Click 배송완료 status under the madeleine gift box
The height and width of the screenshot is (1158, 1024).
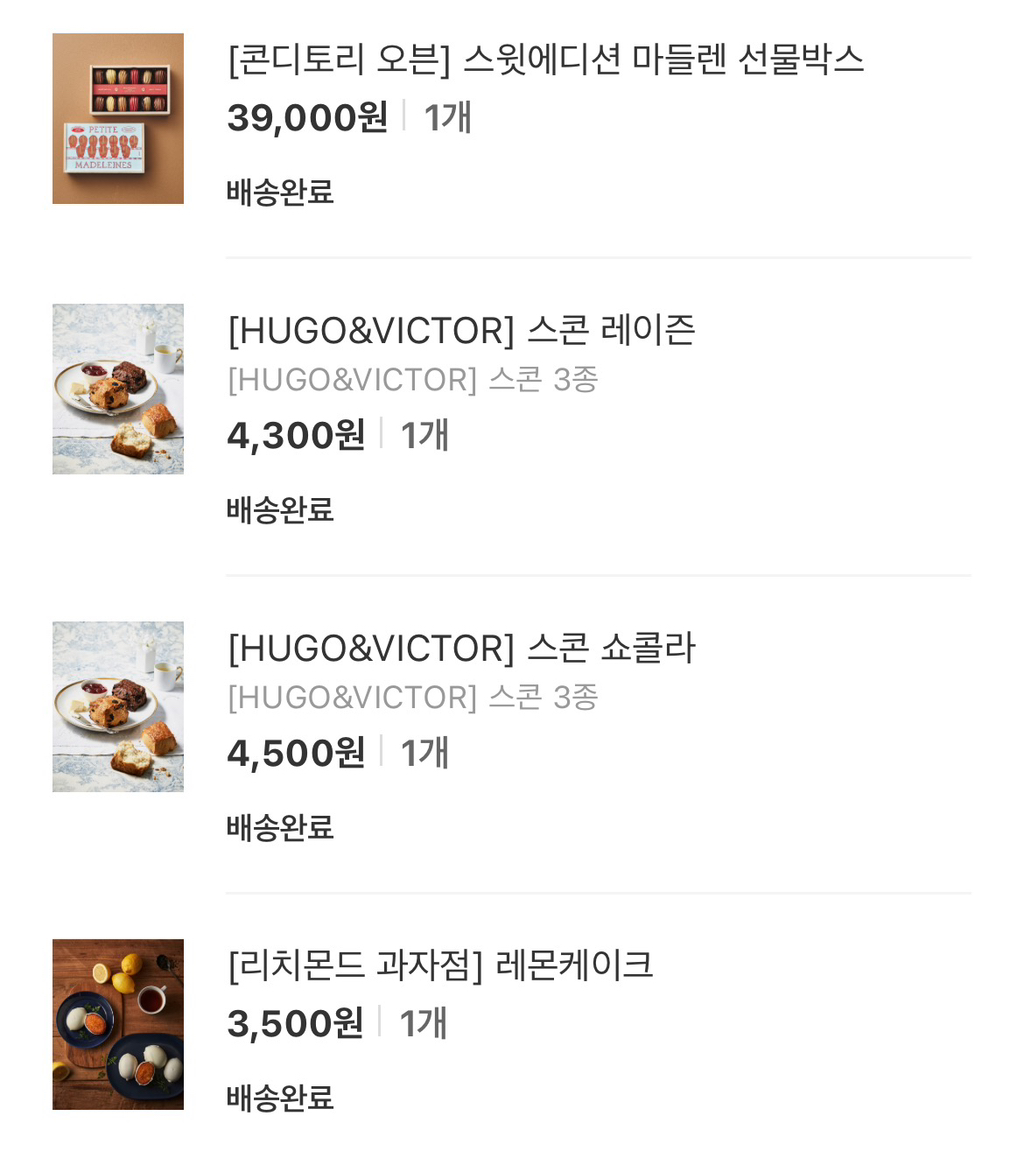(281, 191)
